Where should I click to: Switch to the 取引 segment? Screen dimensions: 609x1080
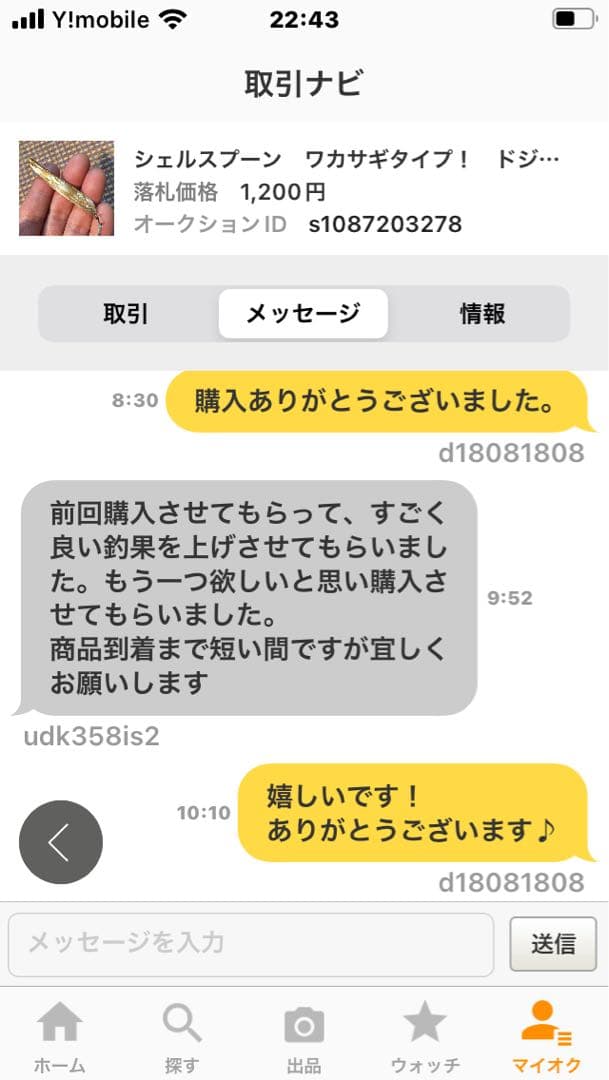[x=126, y=314]
